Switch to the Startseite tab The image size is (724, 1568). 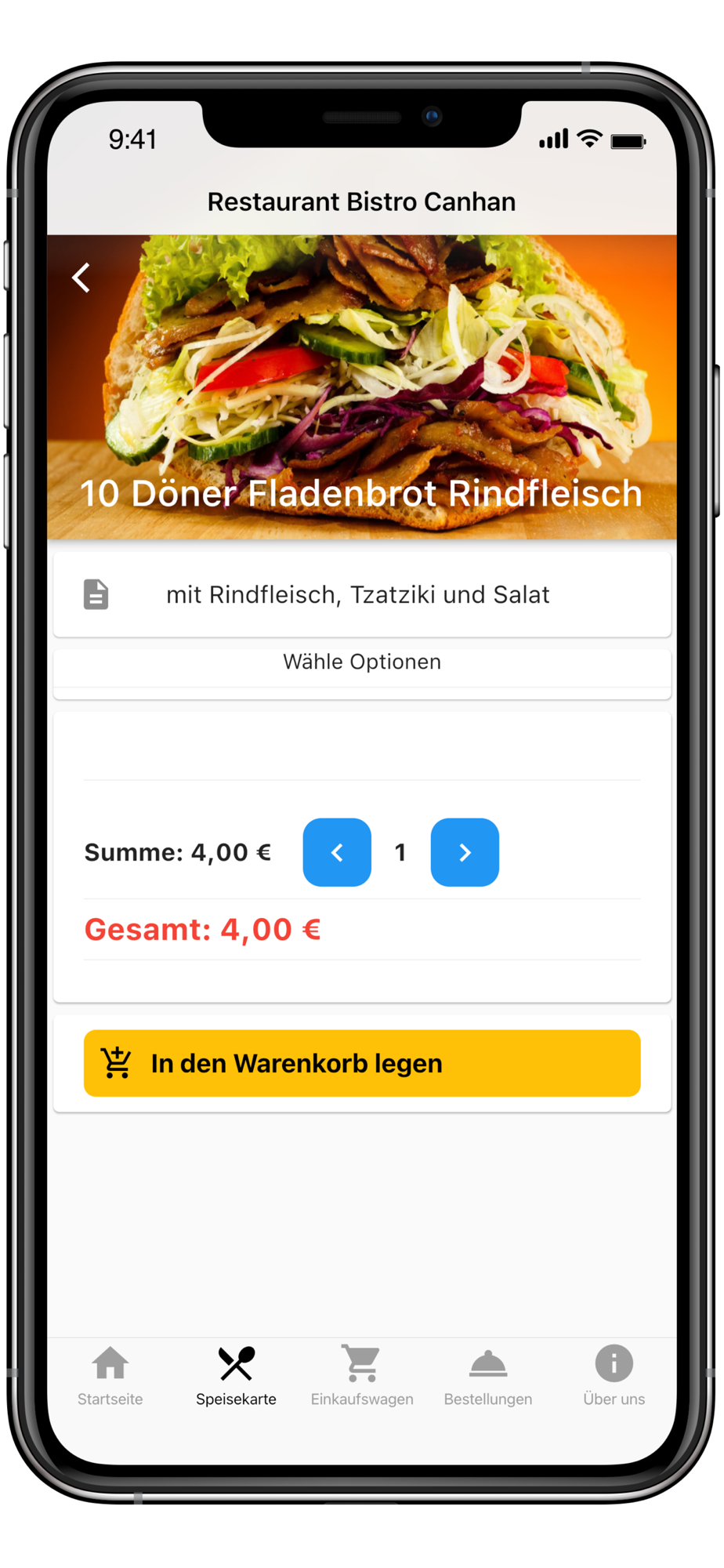pos(110,1377)
